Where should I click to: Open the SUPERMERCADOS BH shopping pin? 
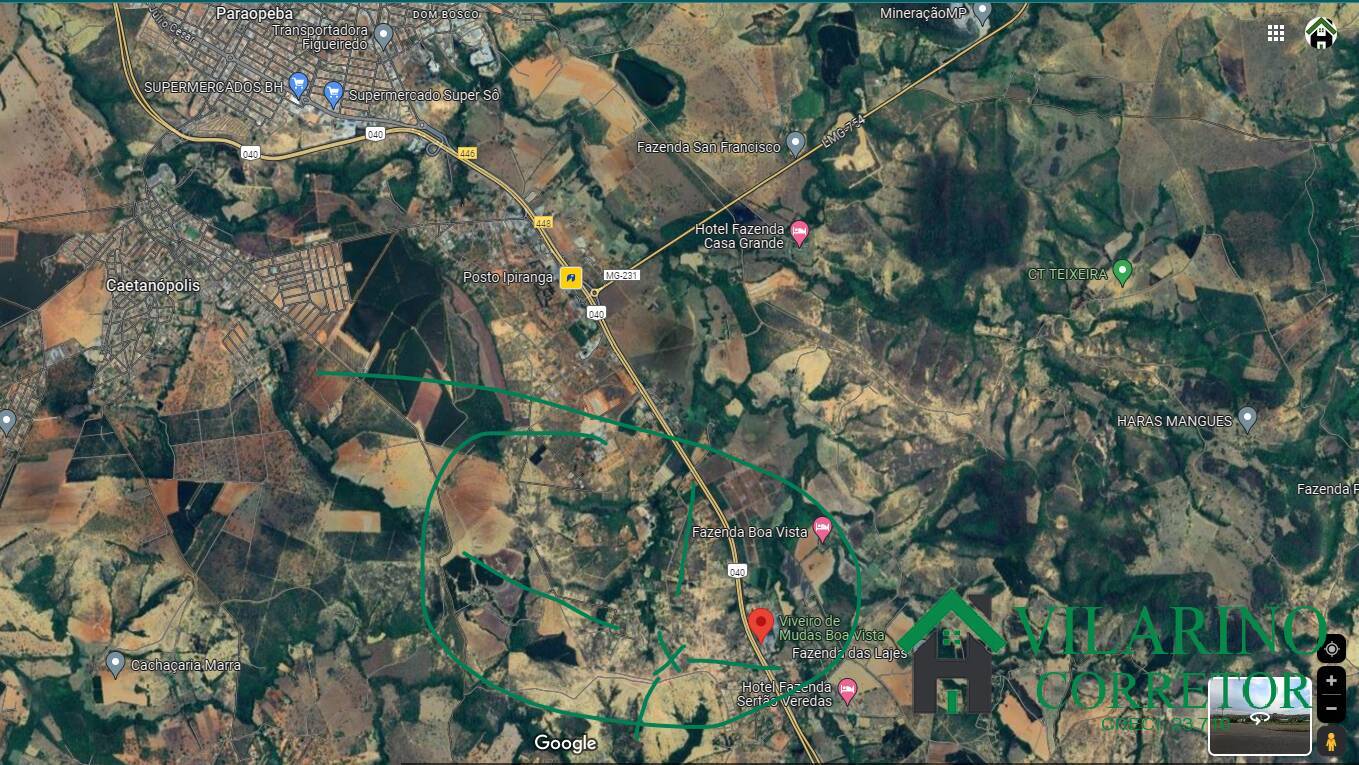tap(297, 84)
